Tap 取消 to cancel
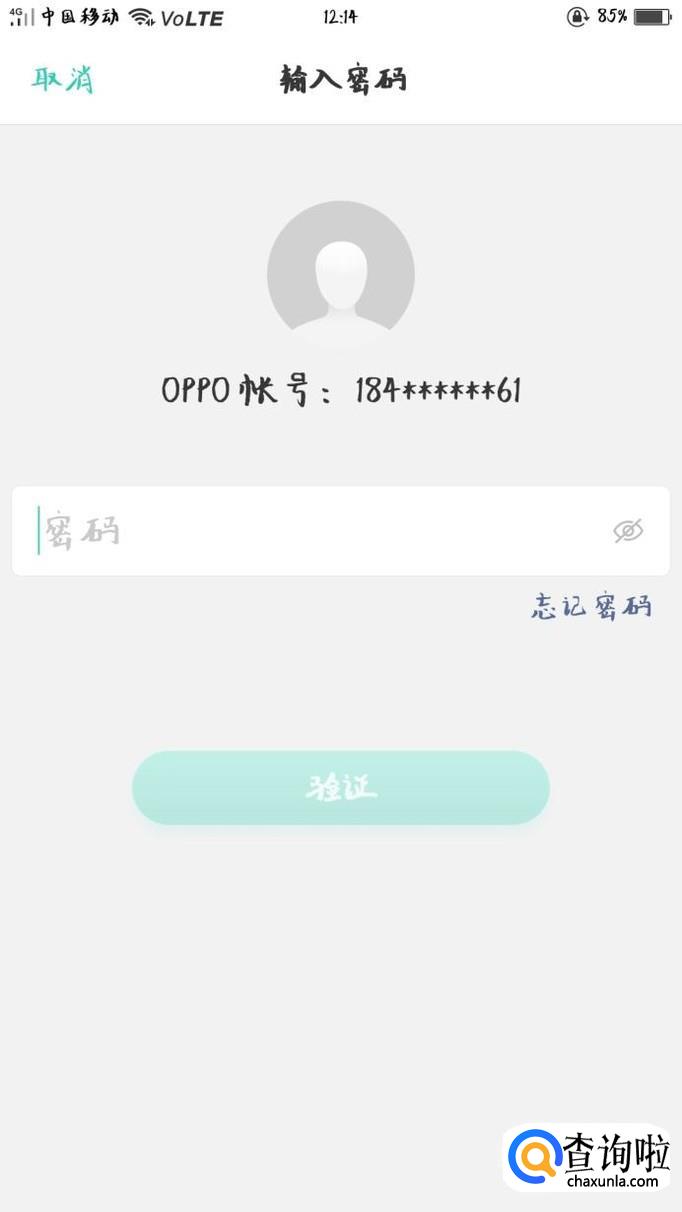Screen dimensions: 682x1212 pos(62,80)
